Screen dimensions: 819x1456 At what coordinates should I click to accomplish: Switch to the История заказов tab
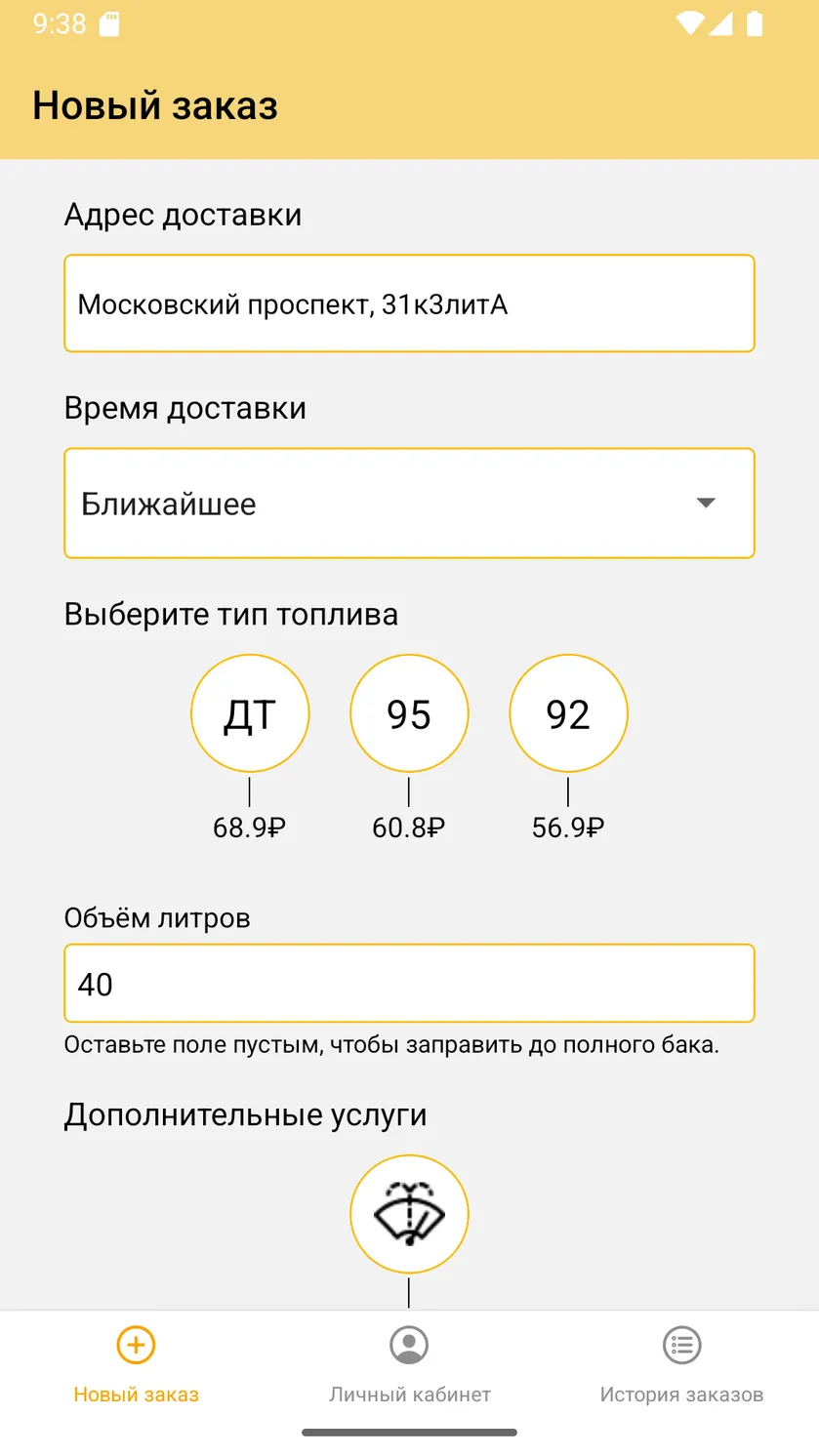click(681, 1365)
